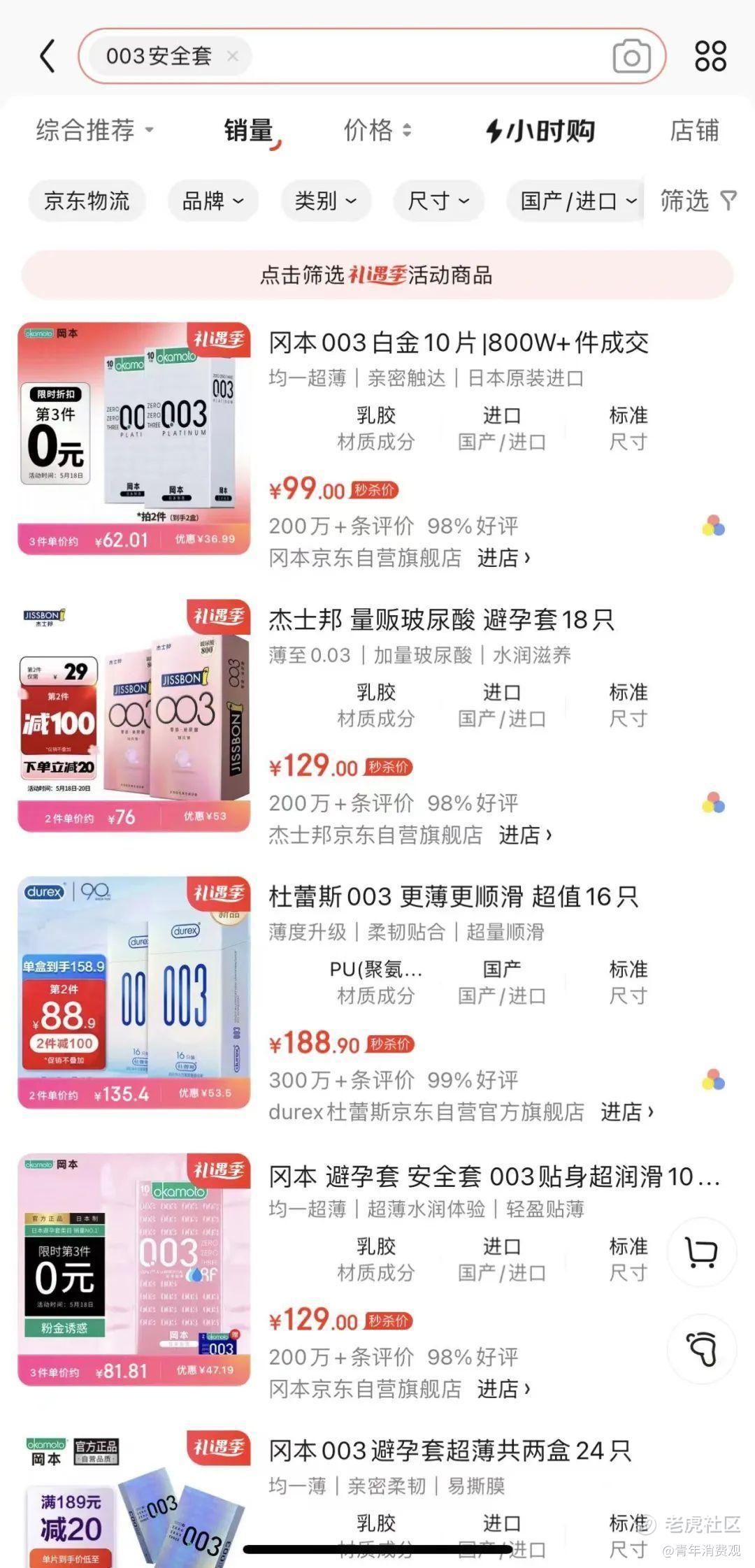The image size is (755, 1568).
Task: Sort results by 价格
Action: pyautogui.click(x=377, y=130)
